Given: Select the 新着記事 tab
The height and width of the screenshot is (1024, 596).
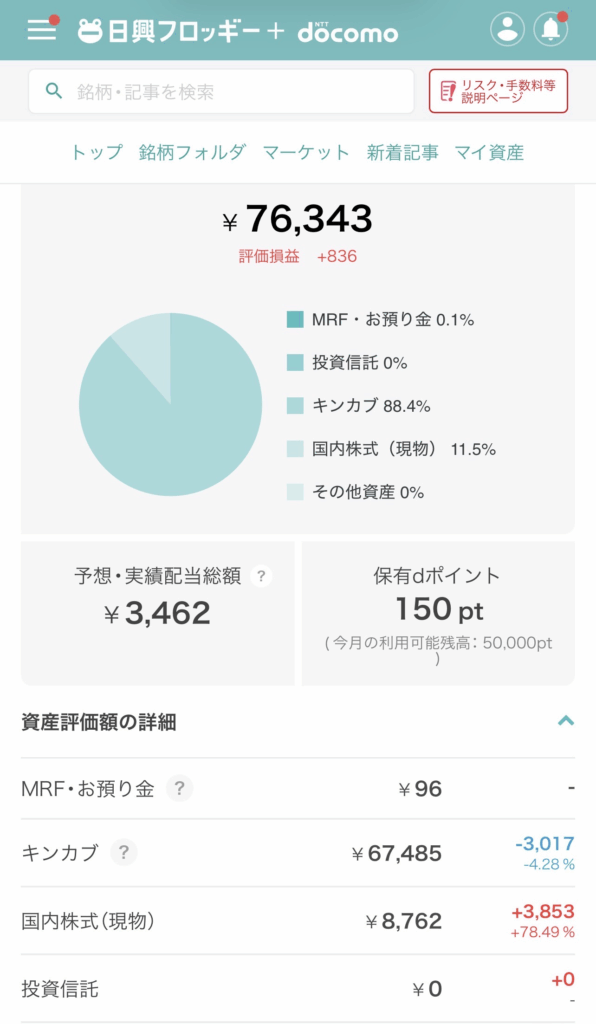Looking at the screenshot, I should coord(402,152).
